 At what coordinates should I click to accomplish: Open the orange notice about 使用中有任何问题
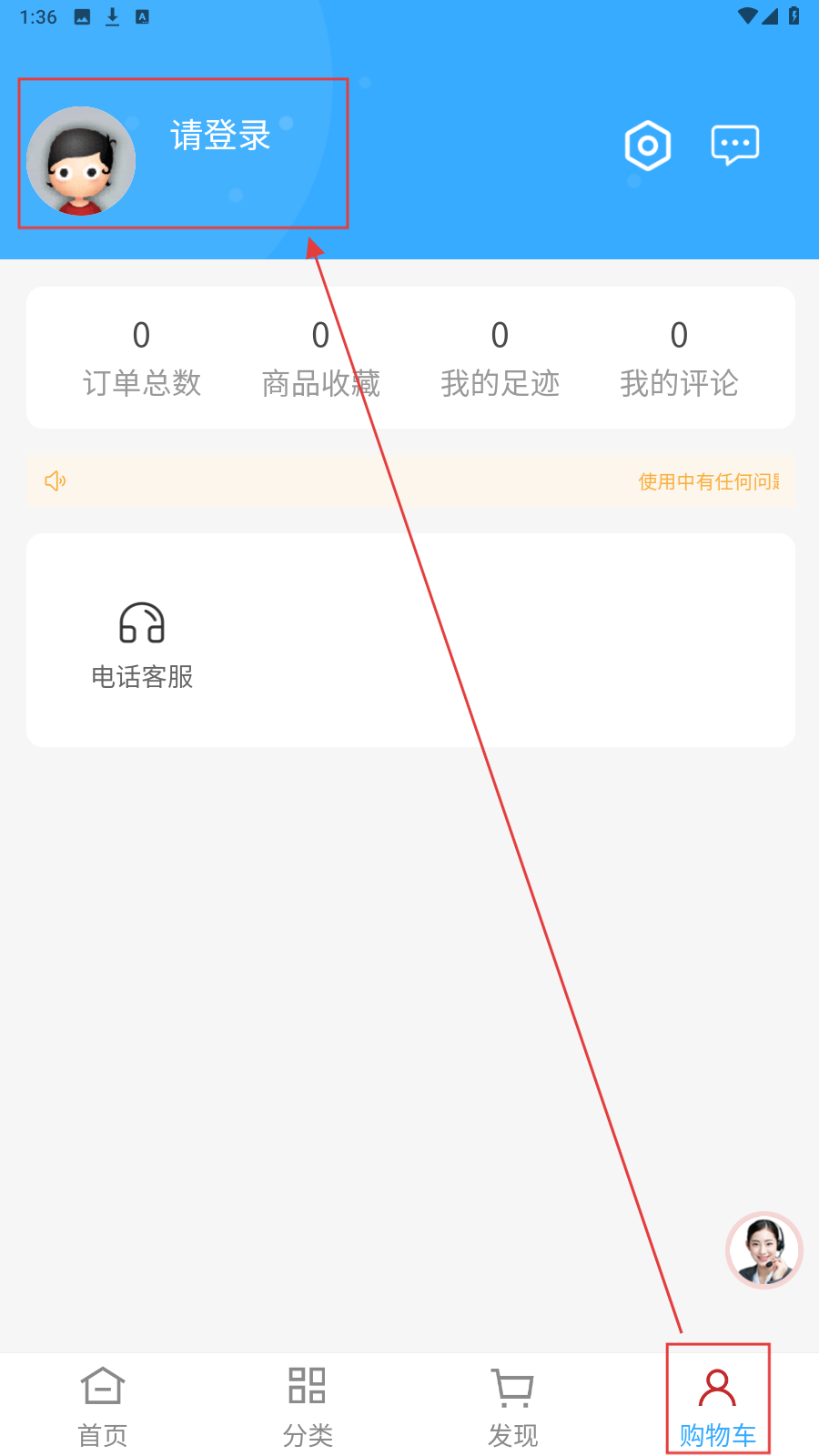point(707,481)
